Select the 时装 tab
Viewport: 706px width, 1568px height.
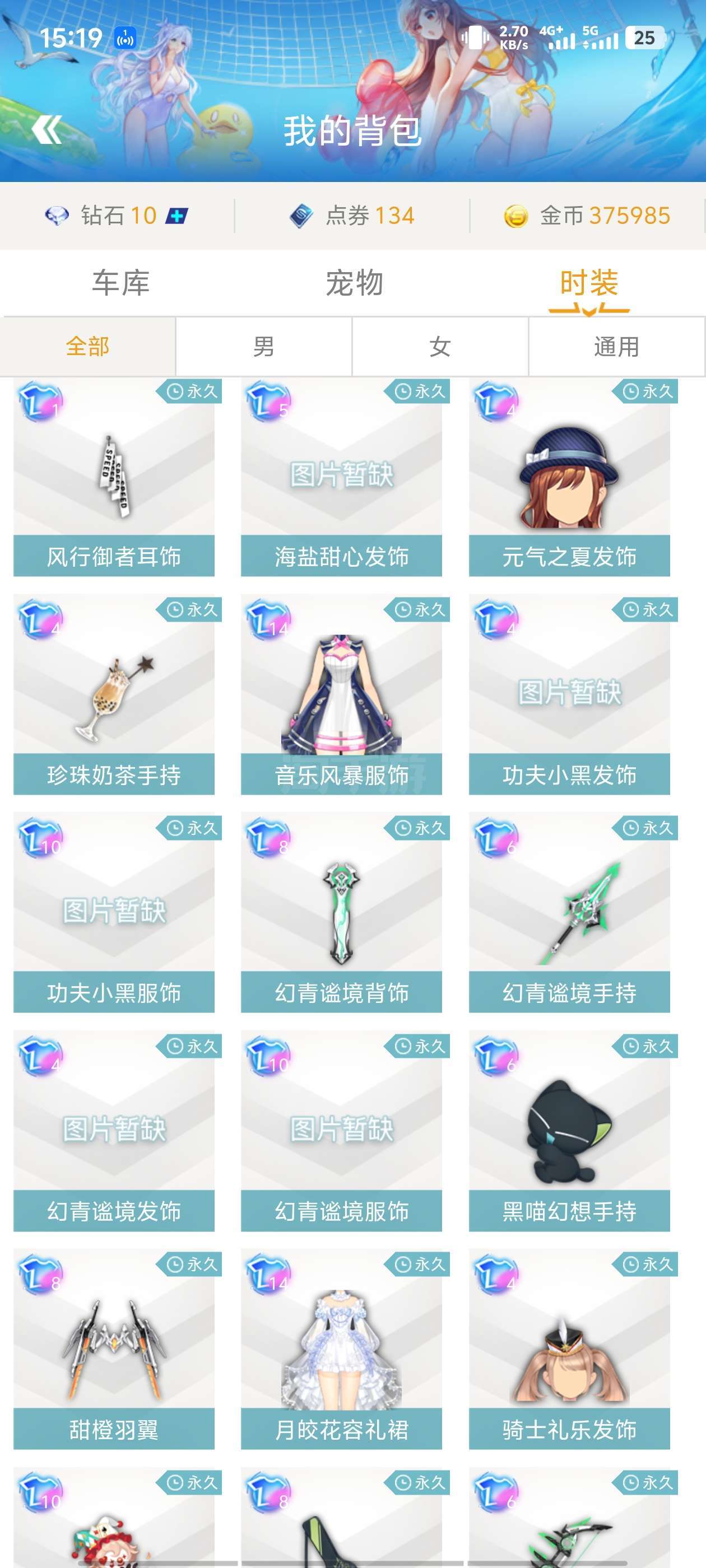(x=588, y=283)
